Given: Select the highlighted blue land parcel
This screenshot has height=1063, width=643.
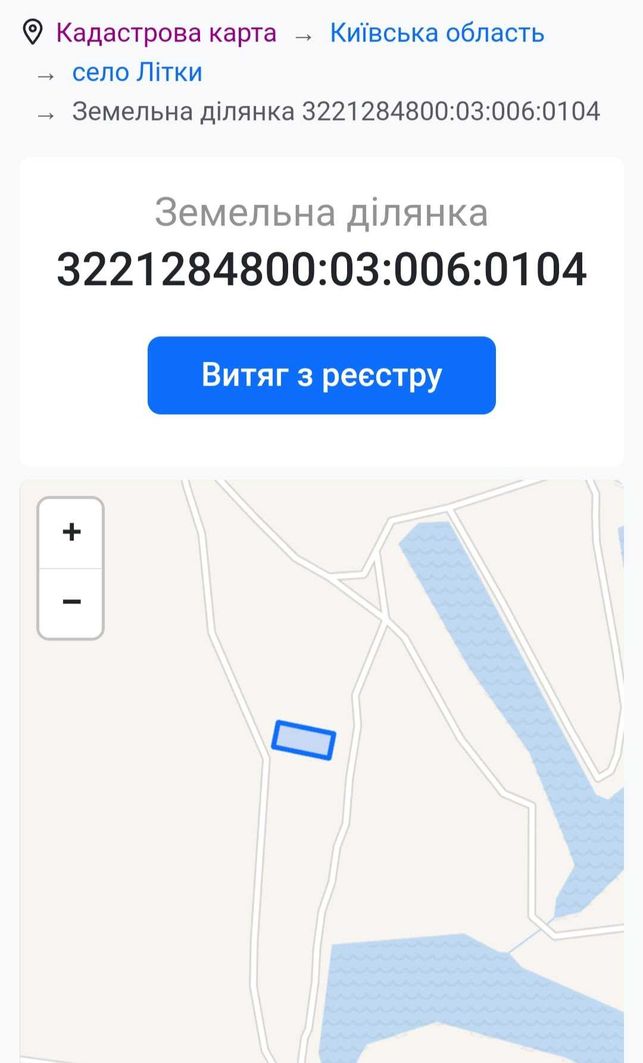Looking at the screenshot, I should (x=304, y=740).
